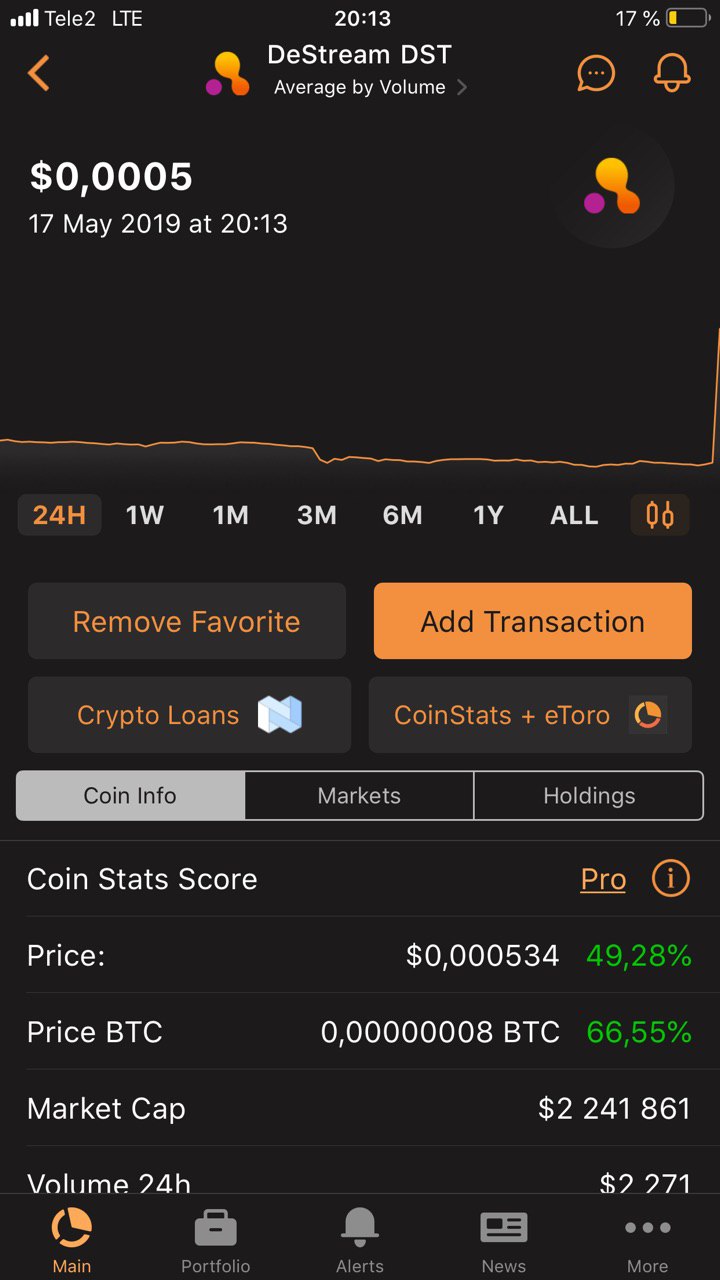
Task: Open Crypto Loans
Action: (189, 715)
